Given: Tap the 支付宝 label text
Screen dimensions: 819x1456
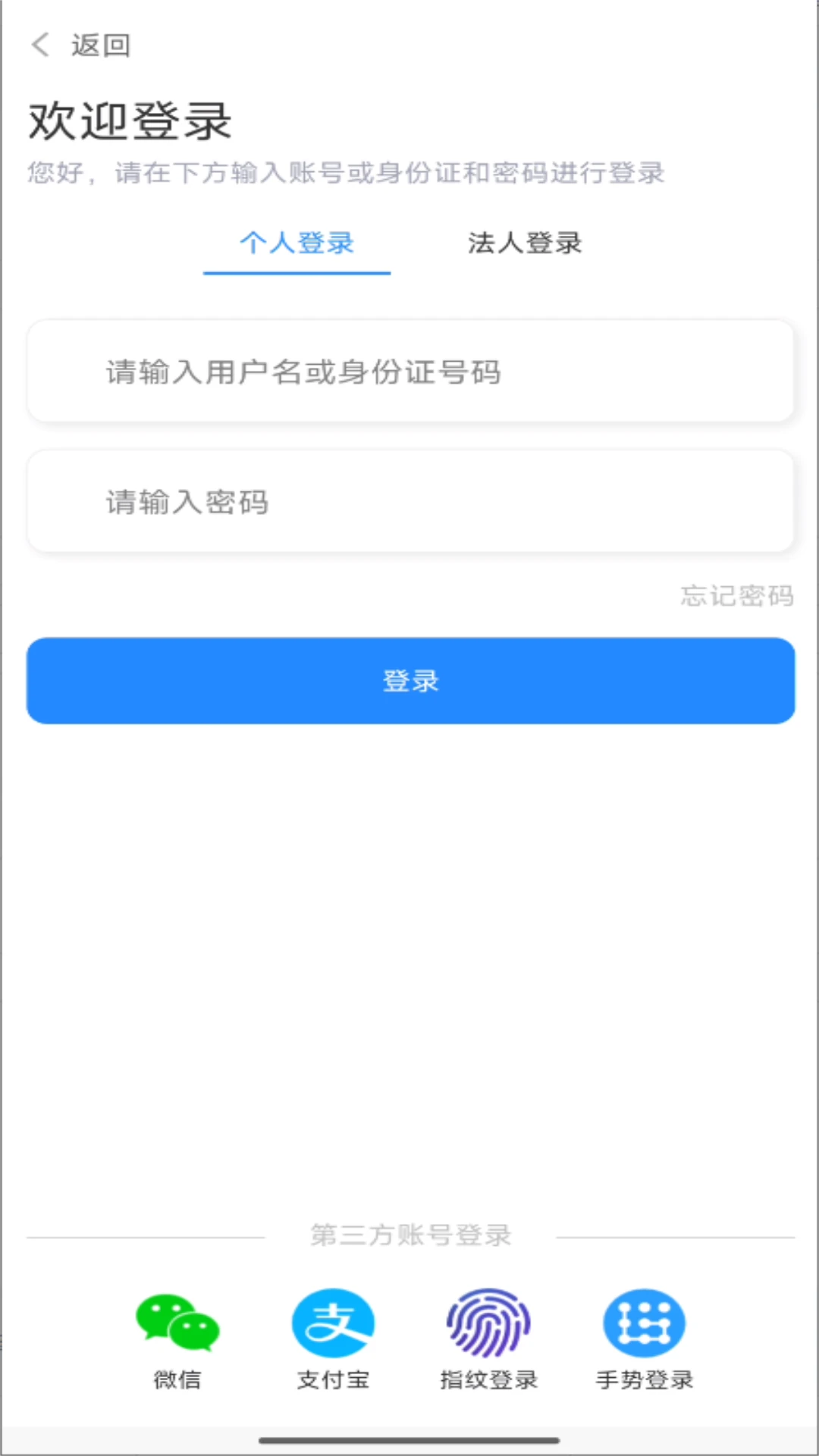Looking at the screenshot, I should [x=333, y=1379].
